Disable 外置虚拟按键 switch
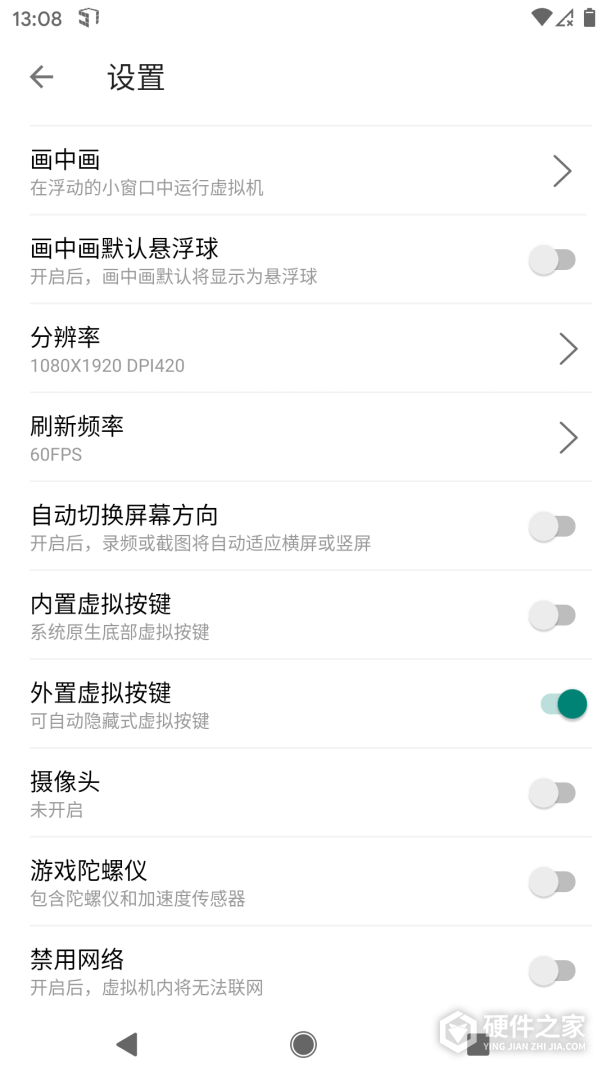The height and width of the screenshot is (1080, 607). [562, 704]
